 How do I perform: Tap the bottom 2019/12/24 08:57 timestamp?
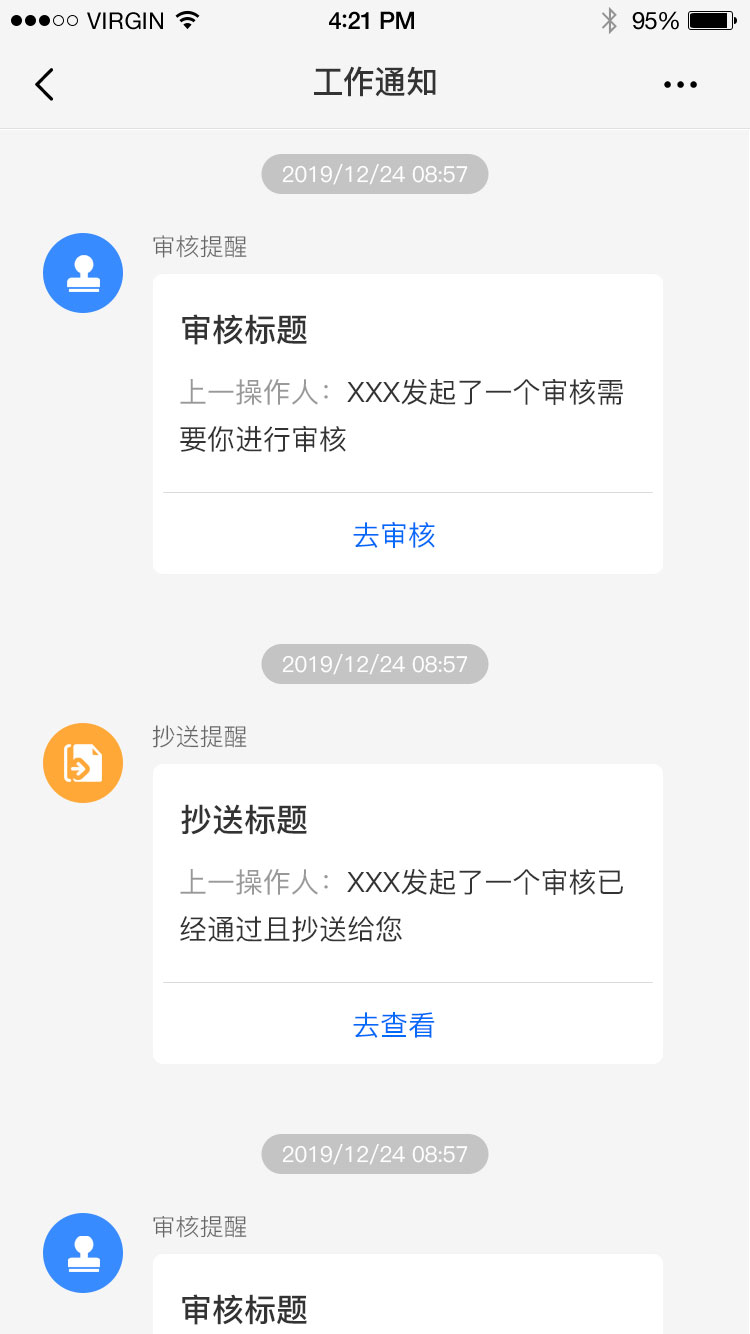tap(374, 1153)
